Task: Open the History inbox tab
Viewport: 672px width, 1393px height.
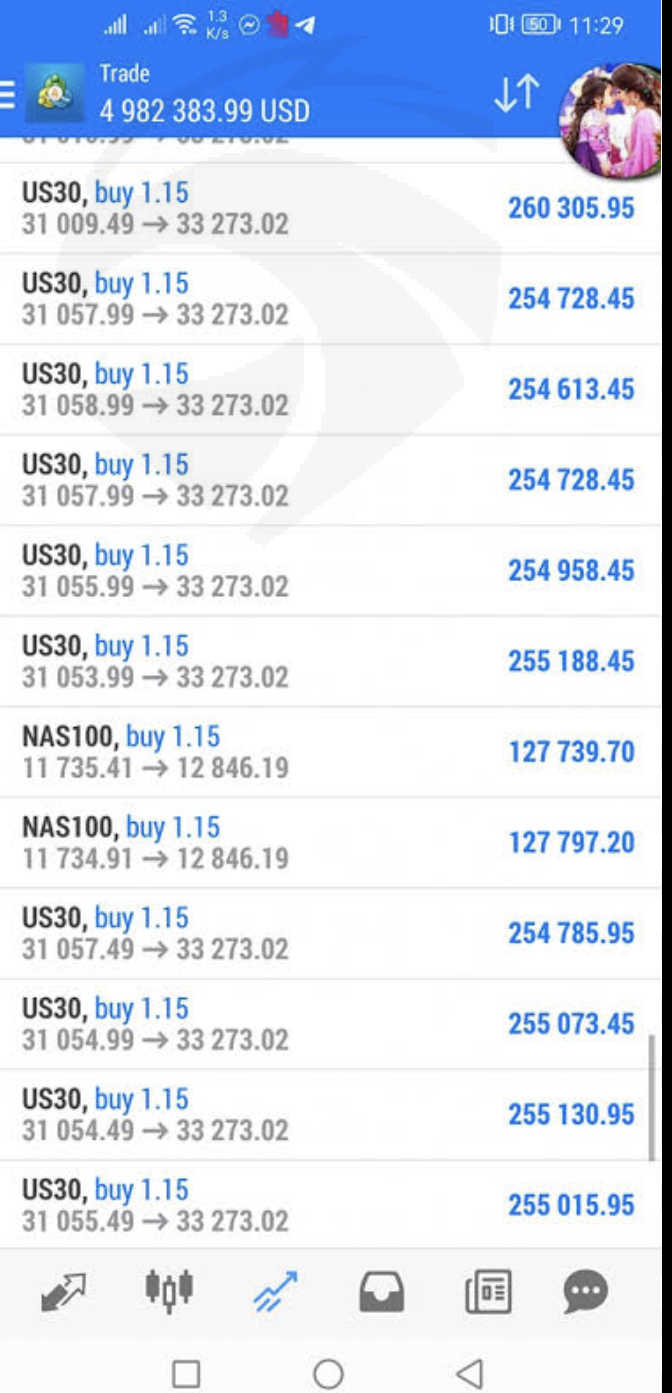Action: click(x=382, y=1292)
